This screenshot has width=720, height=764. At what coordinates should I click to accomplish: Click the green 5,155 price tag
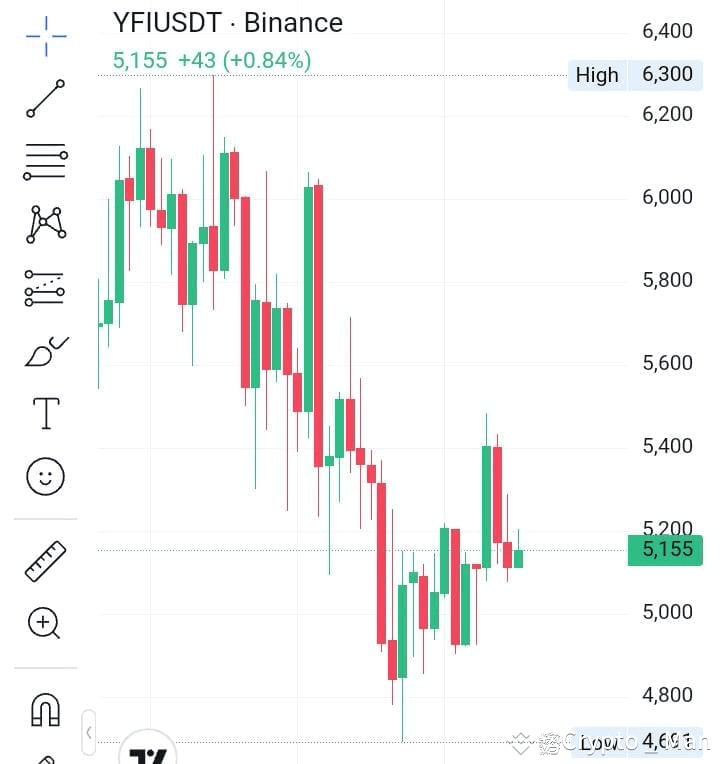pyautogui.click(x=665, y=549)
